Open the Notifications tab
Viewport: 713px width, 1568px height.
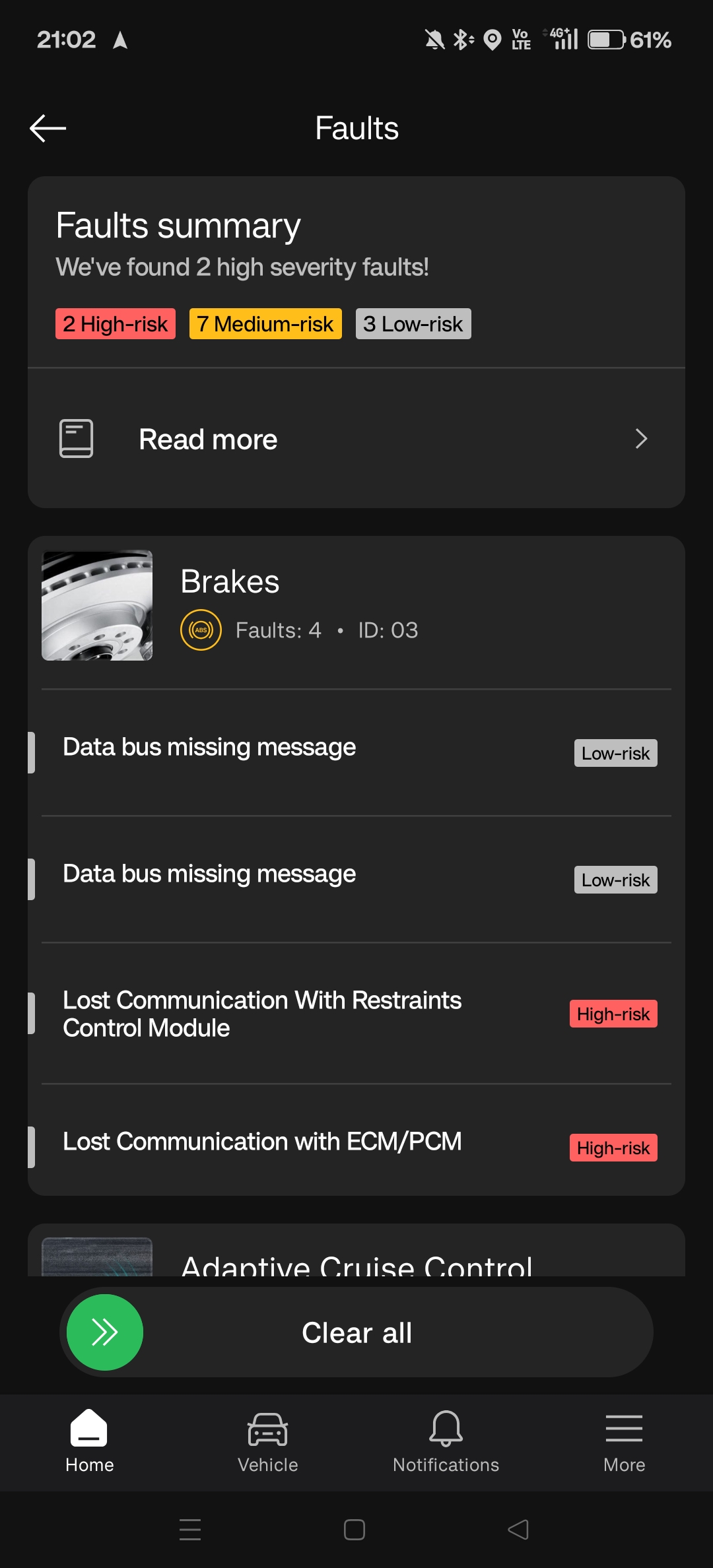pos(446,1442)
